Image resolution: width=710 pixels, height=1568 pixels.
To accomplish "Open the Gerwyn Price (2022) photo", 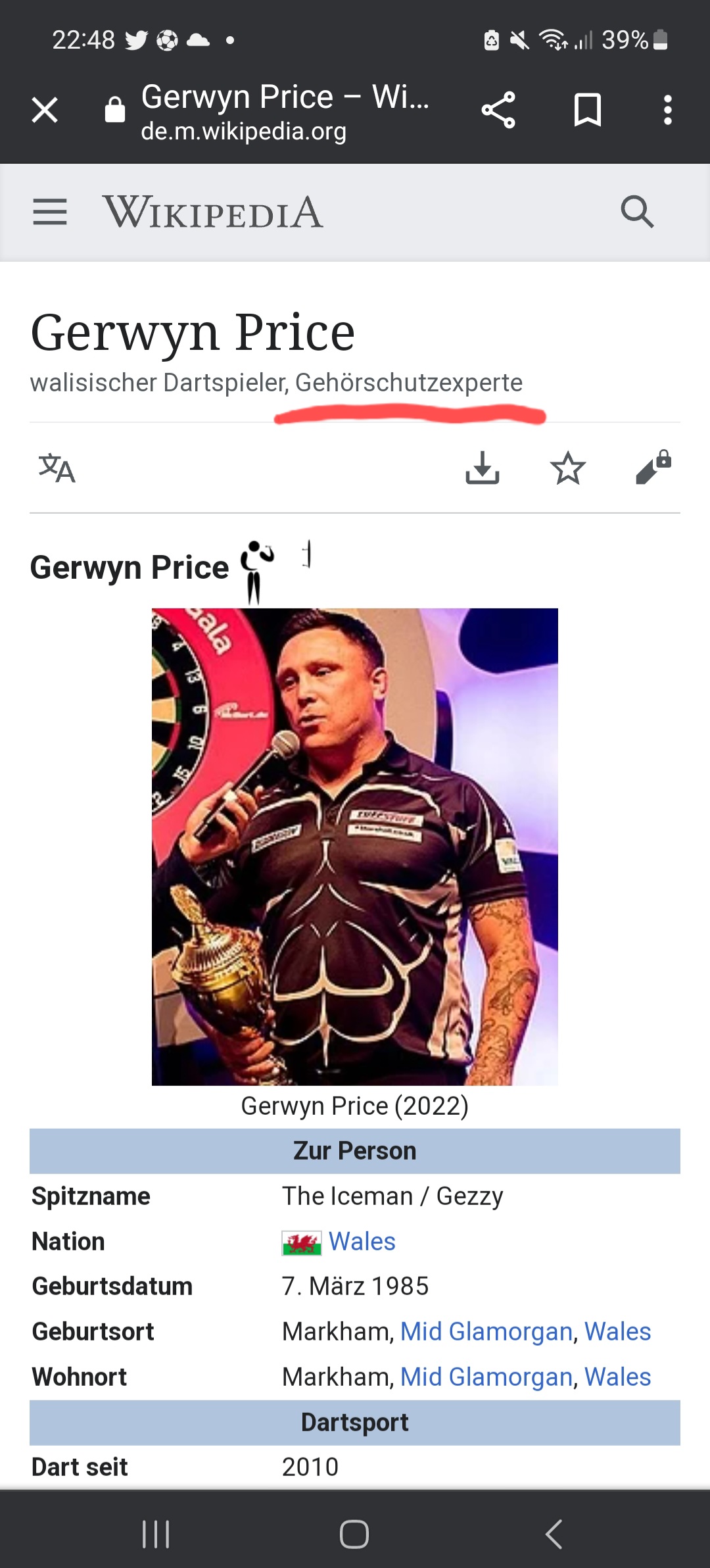I will tap(355, 846).
